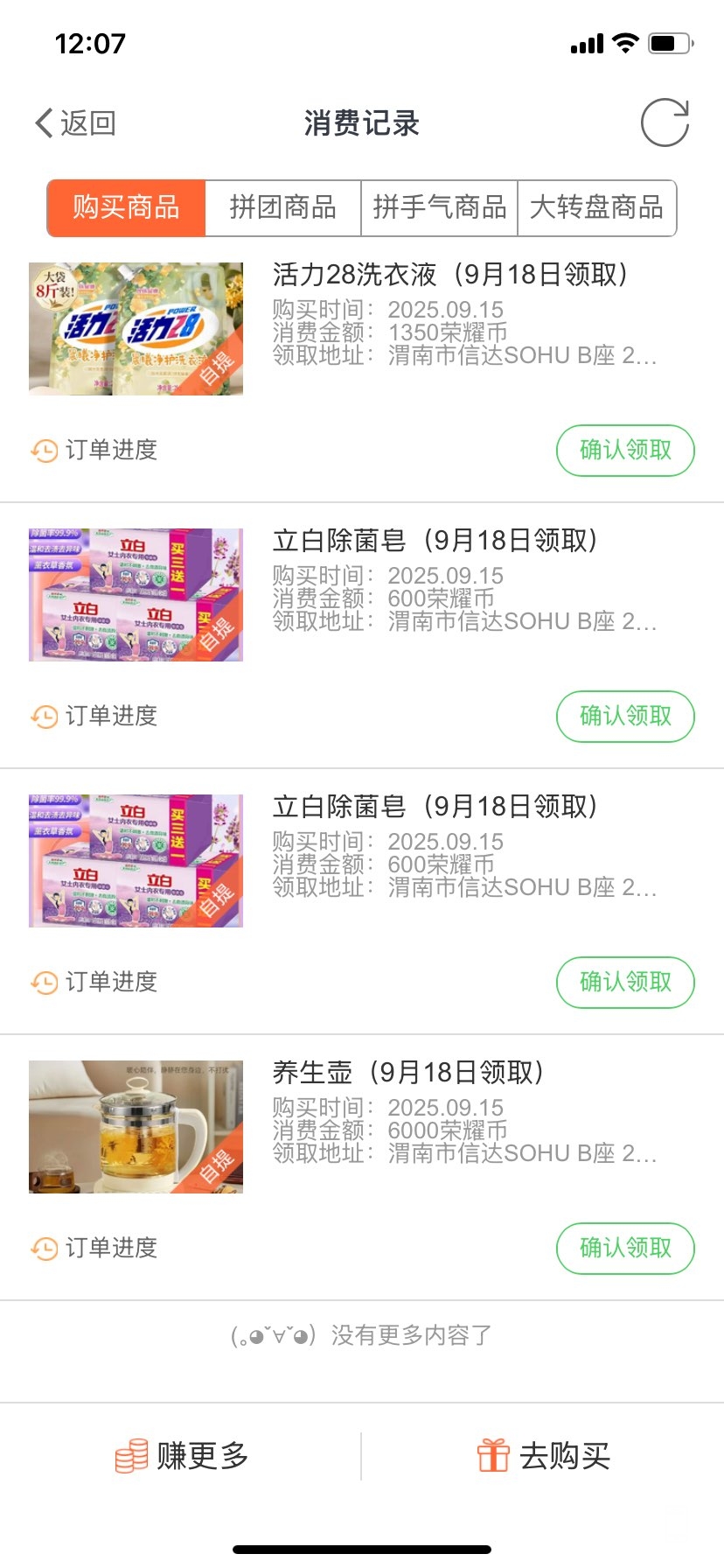The image size is (724, 1568).
Task: View 订单进度 for 活力28洗衣液
Action: click(94, 451)
